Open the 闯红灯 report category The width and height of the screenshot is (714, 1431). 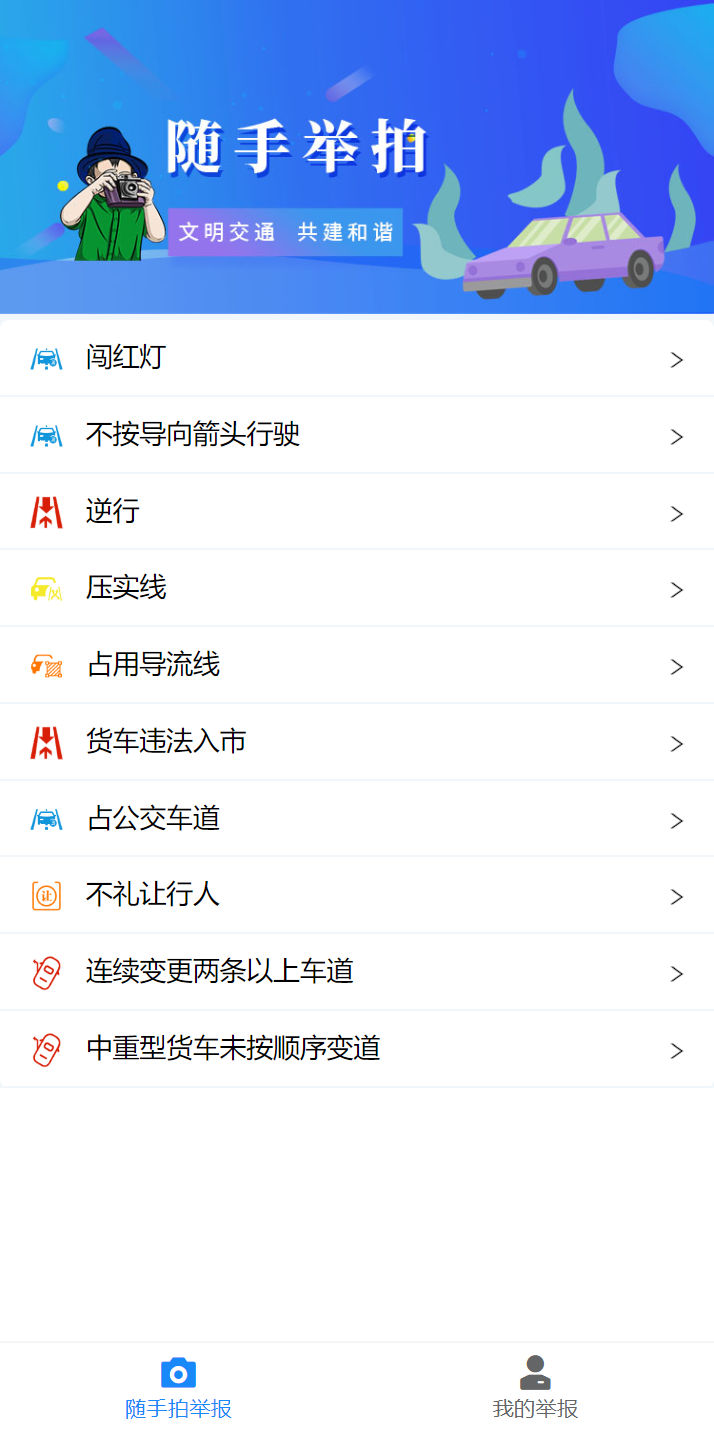[356, 358]
